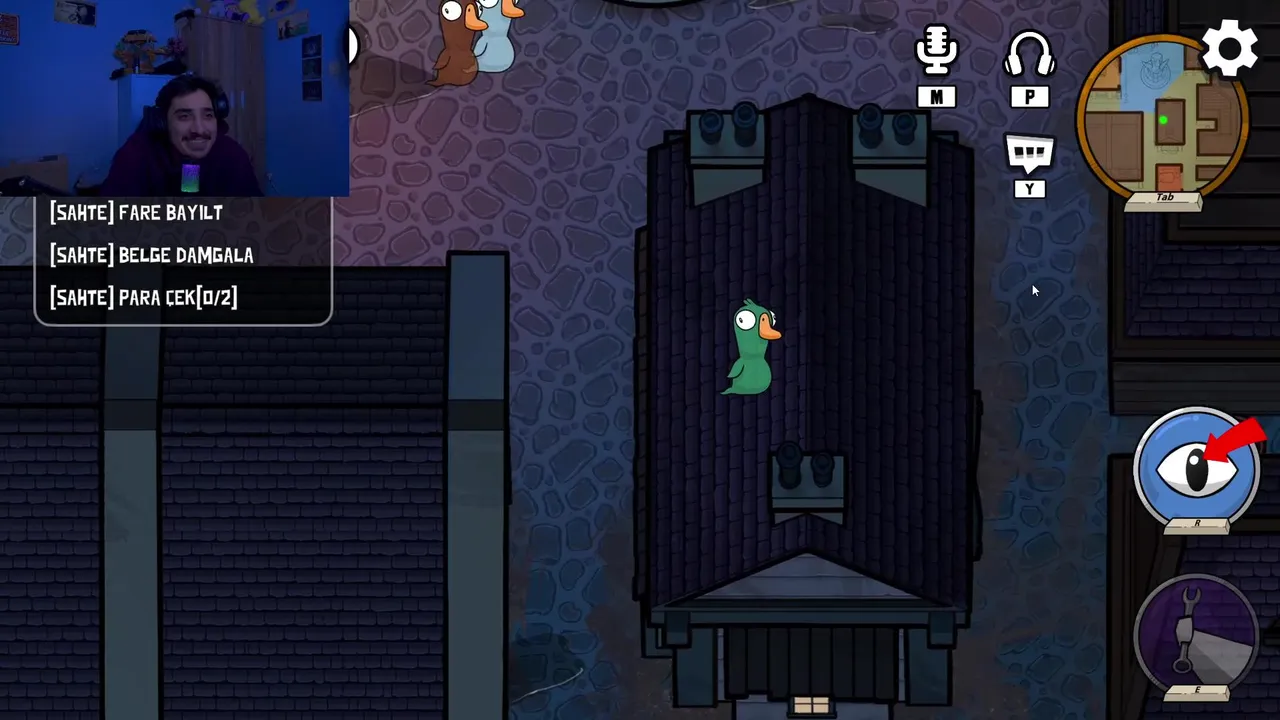Use the wrench action button
This screenshot has width=1280, height=720.
[1197, 632]
